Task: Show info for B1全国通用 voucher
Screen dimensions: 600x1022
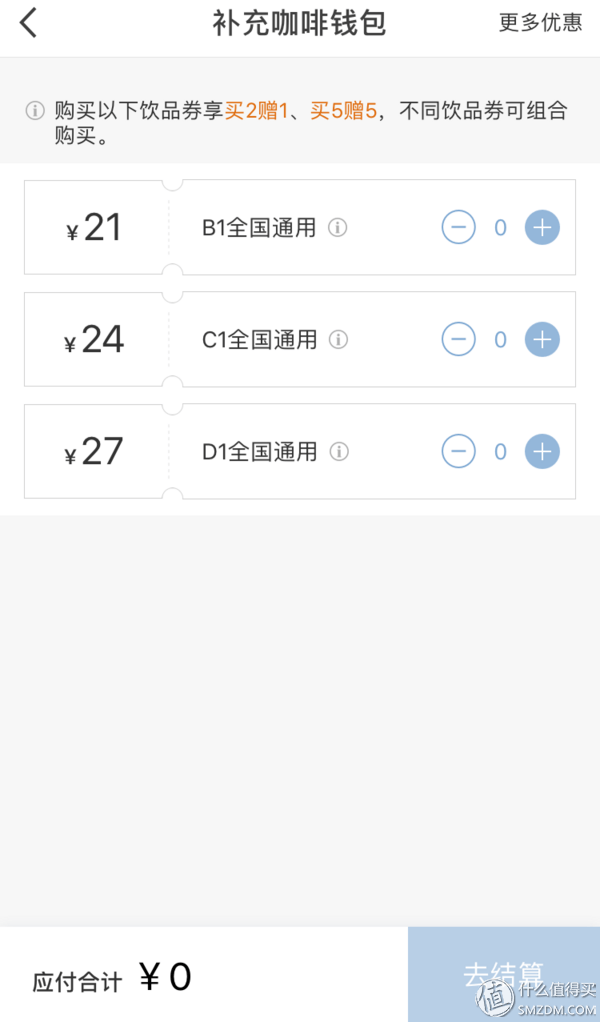Action: pyautogui.click(x=338, y=228)
